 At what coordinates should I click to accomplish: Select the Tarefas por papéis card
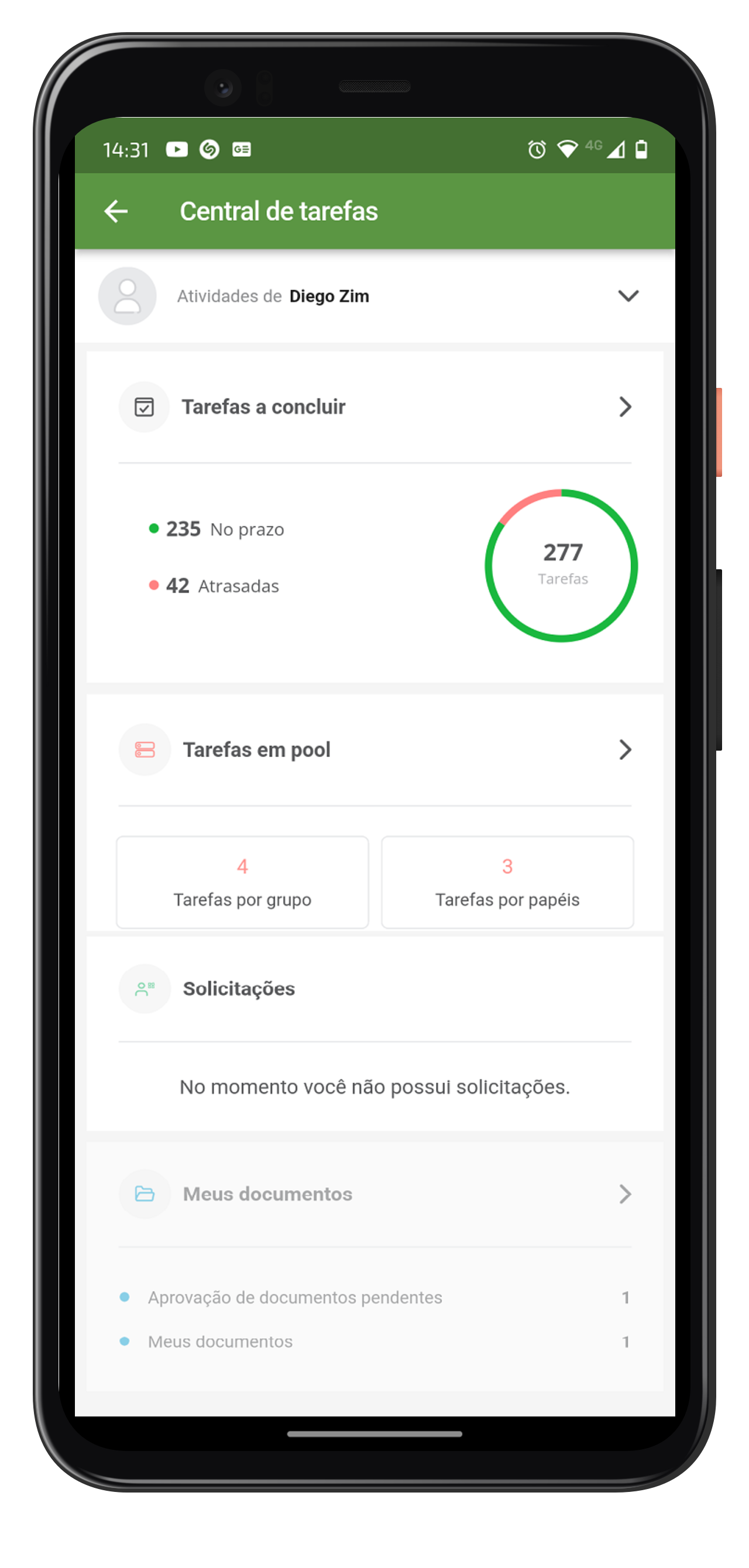tap(507, 882)
